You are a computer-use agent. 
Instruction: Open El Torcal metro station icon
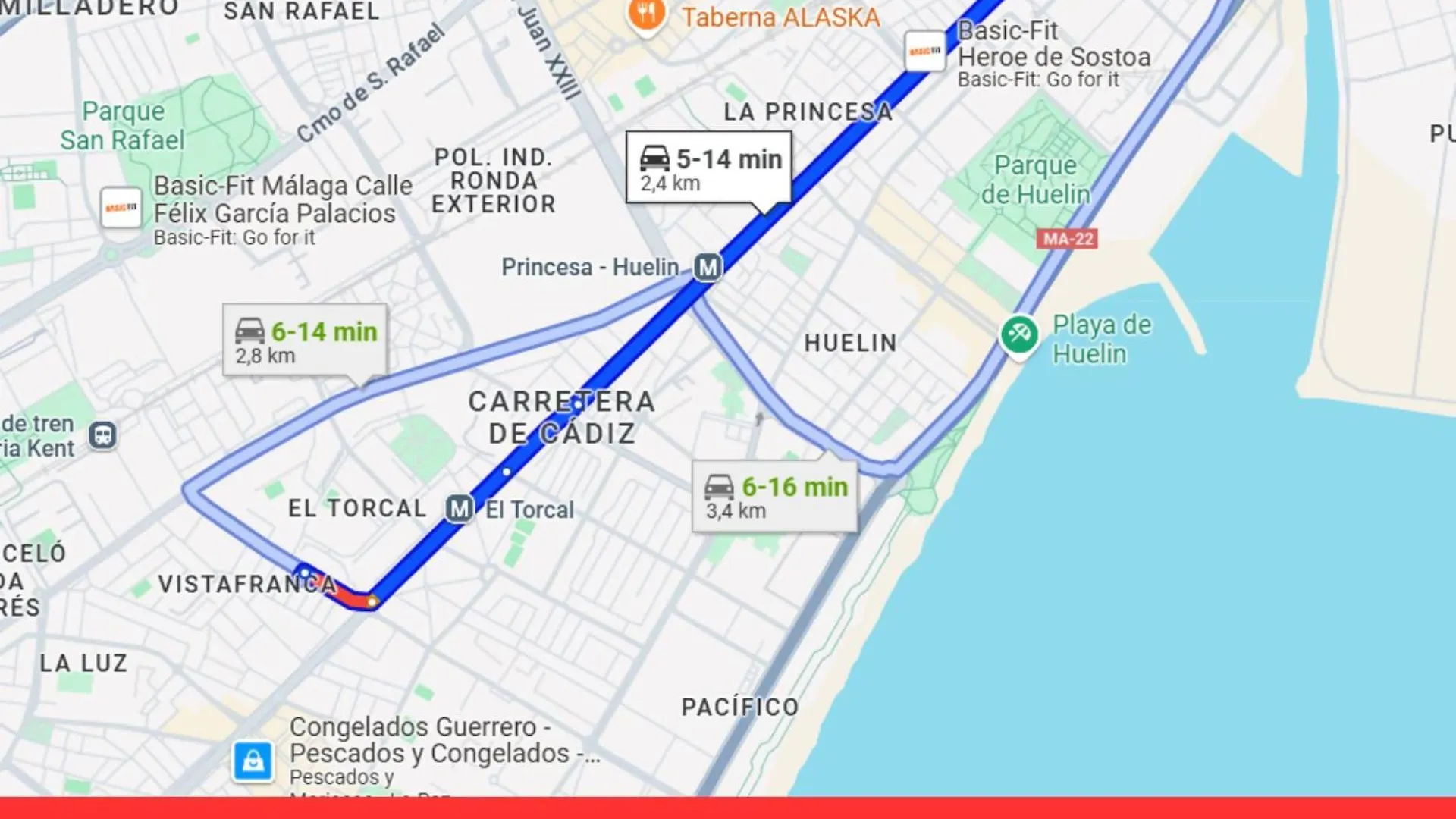(x=460, y=509)
